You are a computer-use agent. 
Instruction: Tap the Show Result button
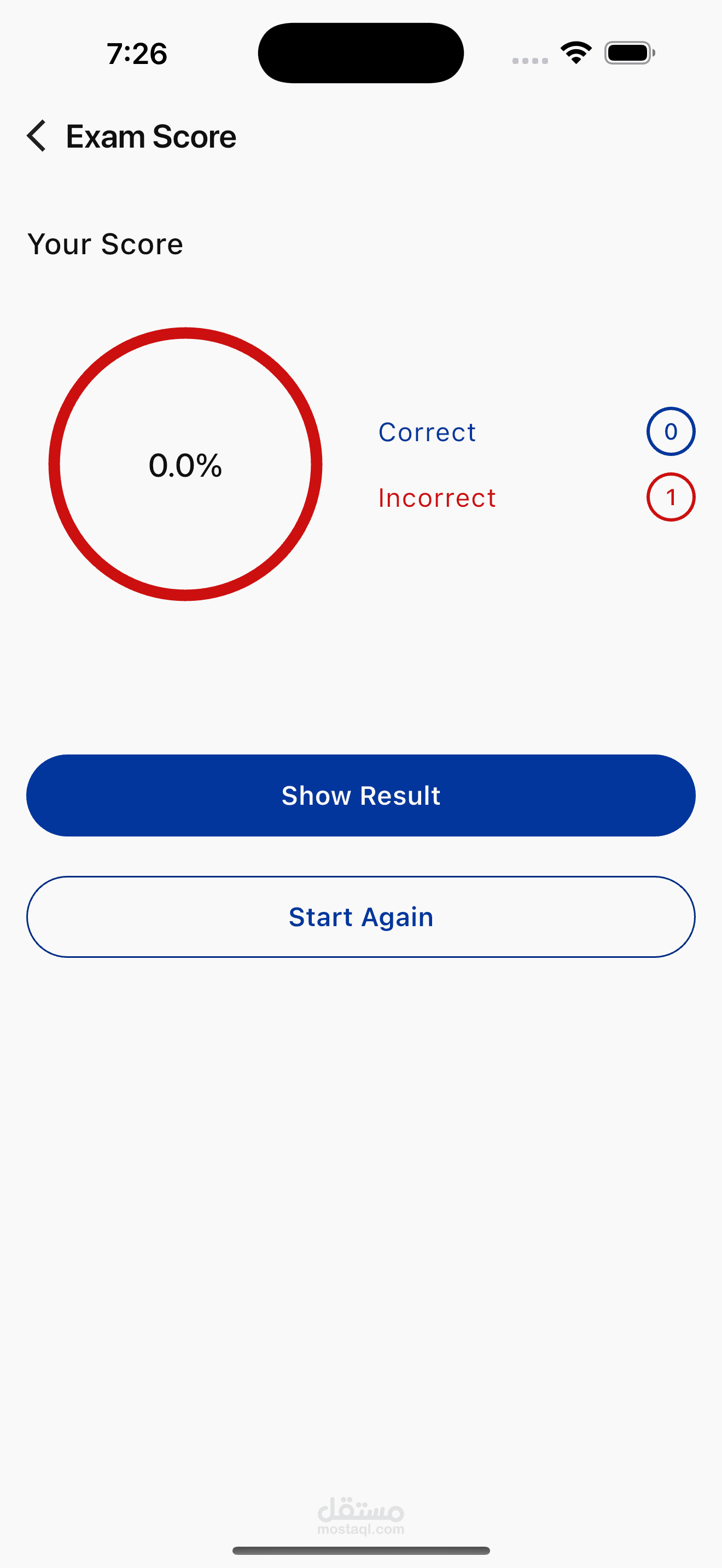click(360, 795)
